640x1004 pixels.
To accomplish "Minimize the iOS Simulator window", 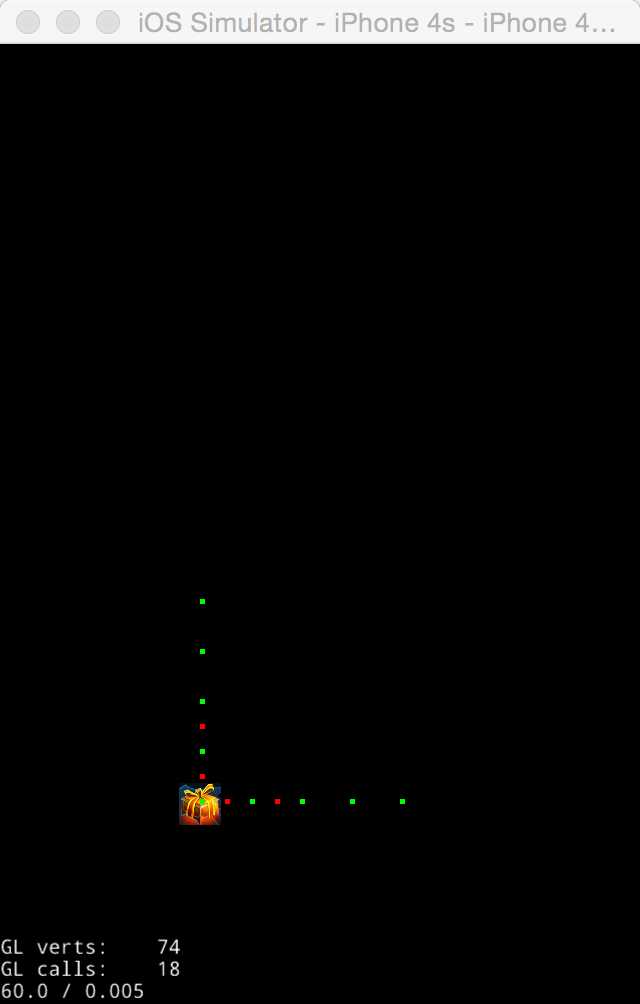I will tap(68, 22).
